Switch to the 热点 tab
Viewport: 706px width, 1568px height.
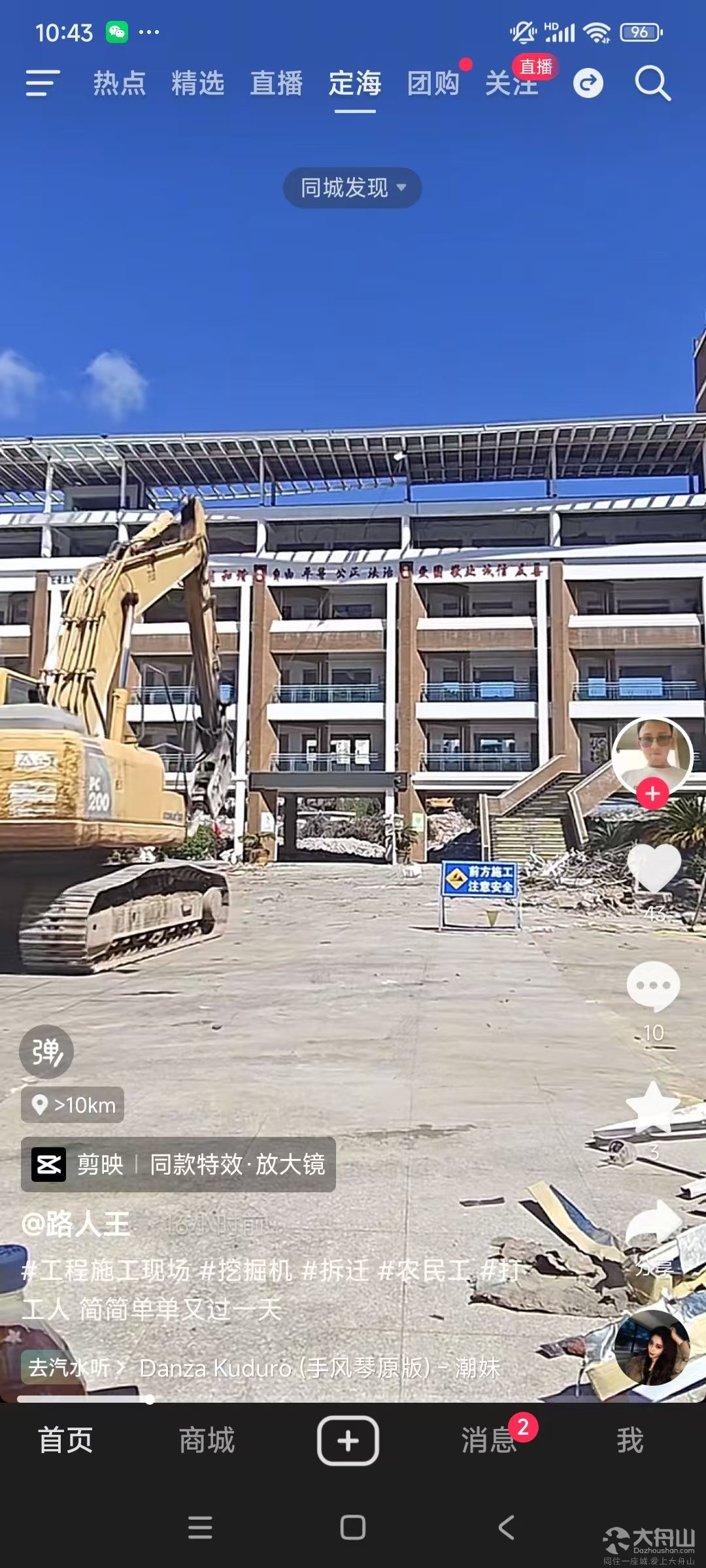pyautogui.click(x=120, y=84)
